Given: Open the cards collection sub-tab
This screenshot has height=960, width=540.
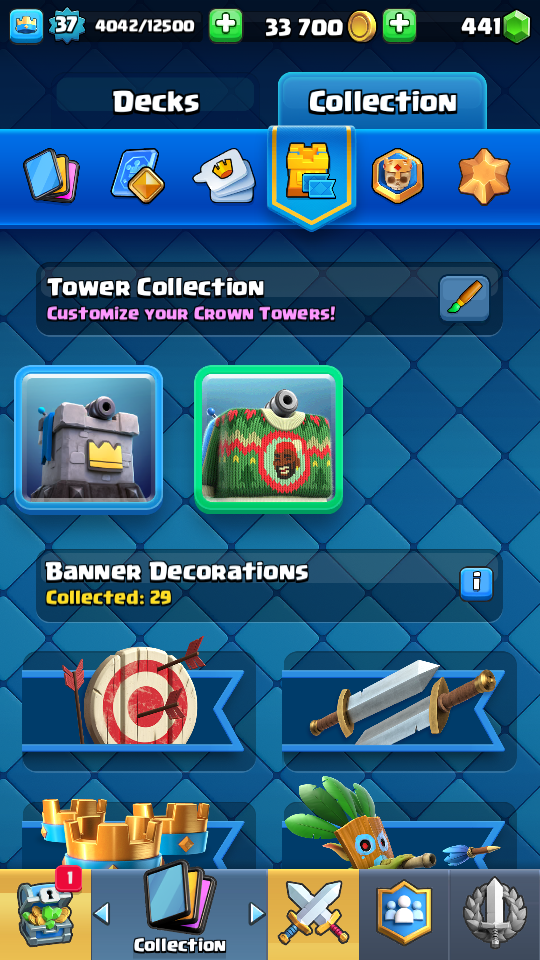Looking at the screenshot, I should tap(51, 175).
